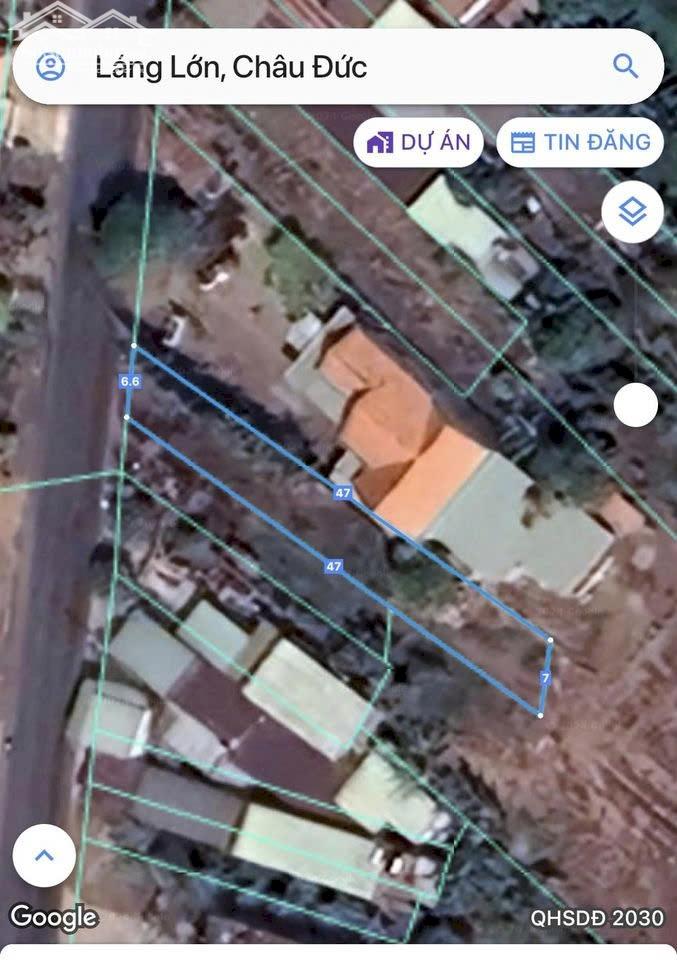
Task: Tap the white round slider handle
Action: coord(635,405)
